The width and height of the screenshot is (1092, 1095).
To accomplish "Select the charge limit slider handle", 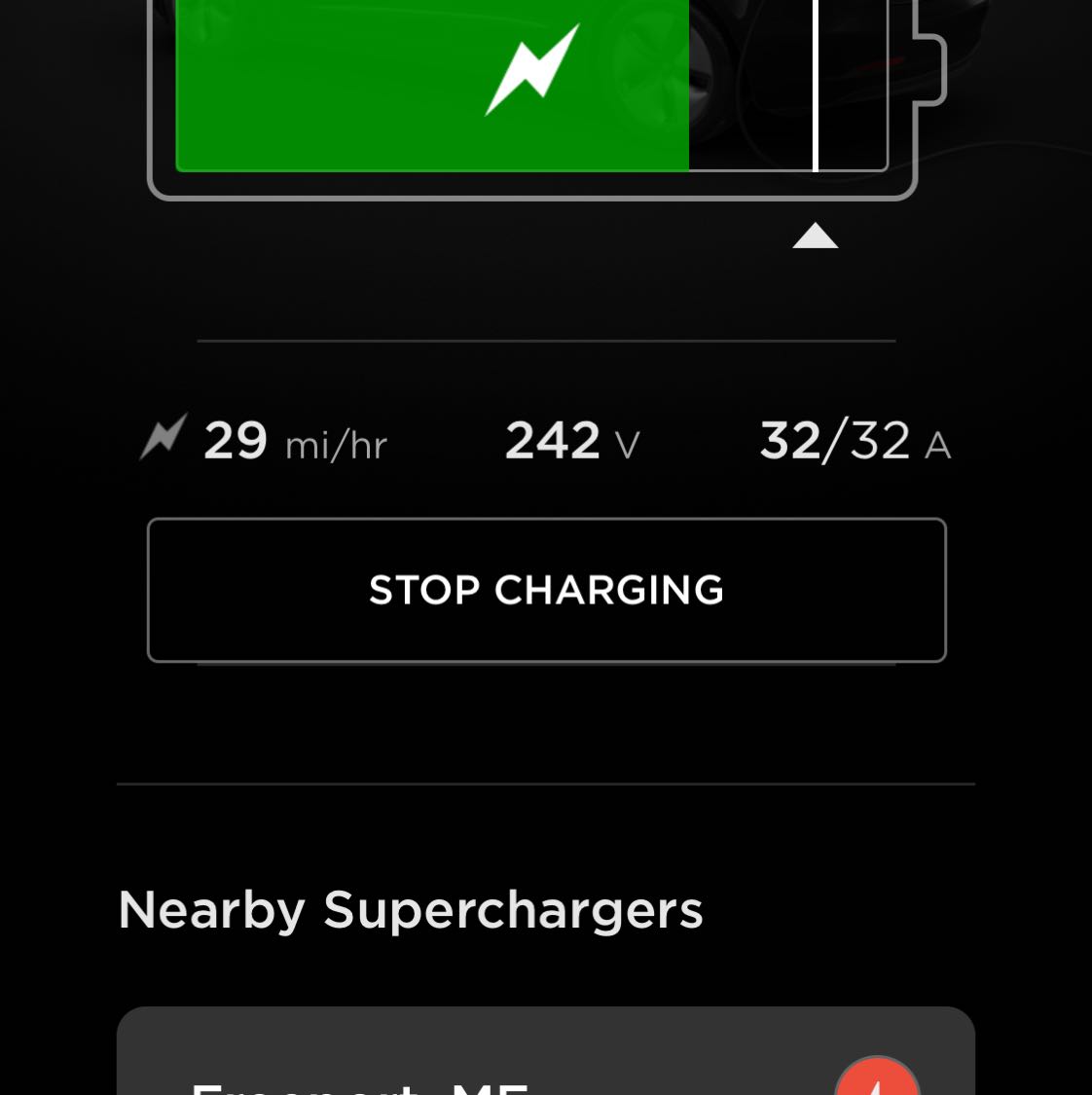I will [x=816, y=235].
